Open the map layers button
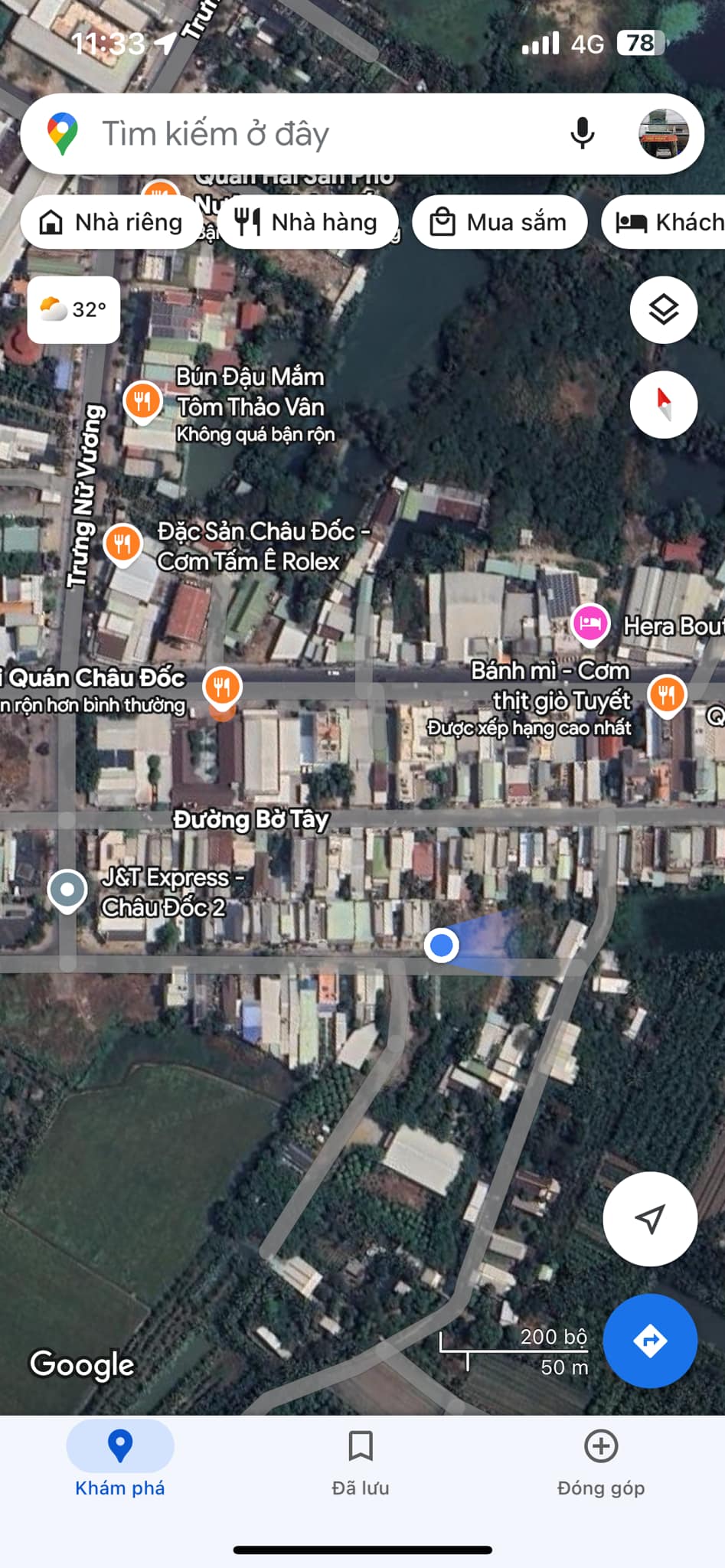Image resolution: width=725 pixels, height=1568 pixels. pos(663,310)
